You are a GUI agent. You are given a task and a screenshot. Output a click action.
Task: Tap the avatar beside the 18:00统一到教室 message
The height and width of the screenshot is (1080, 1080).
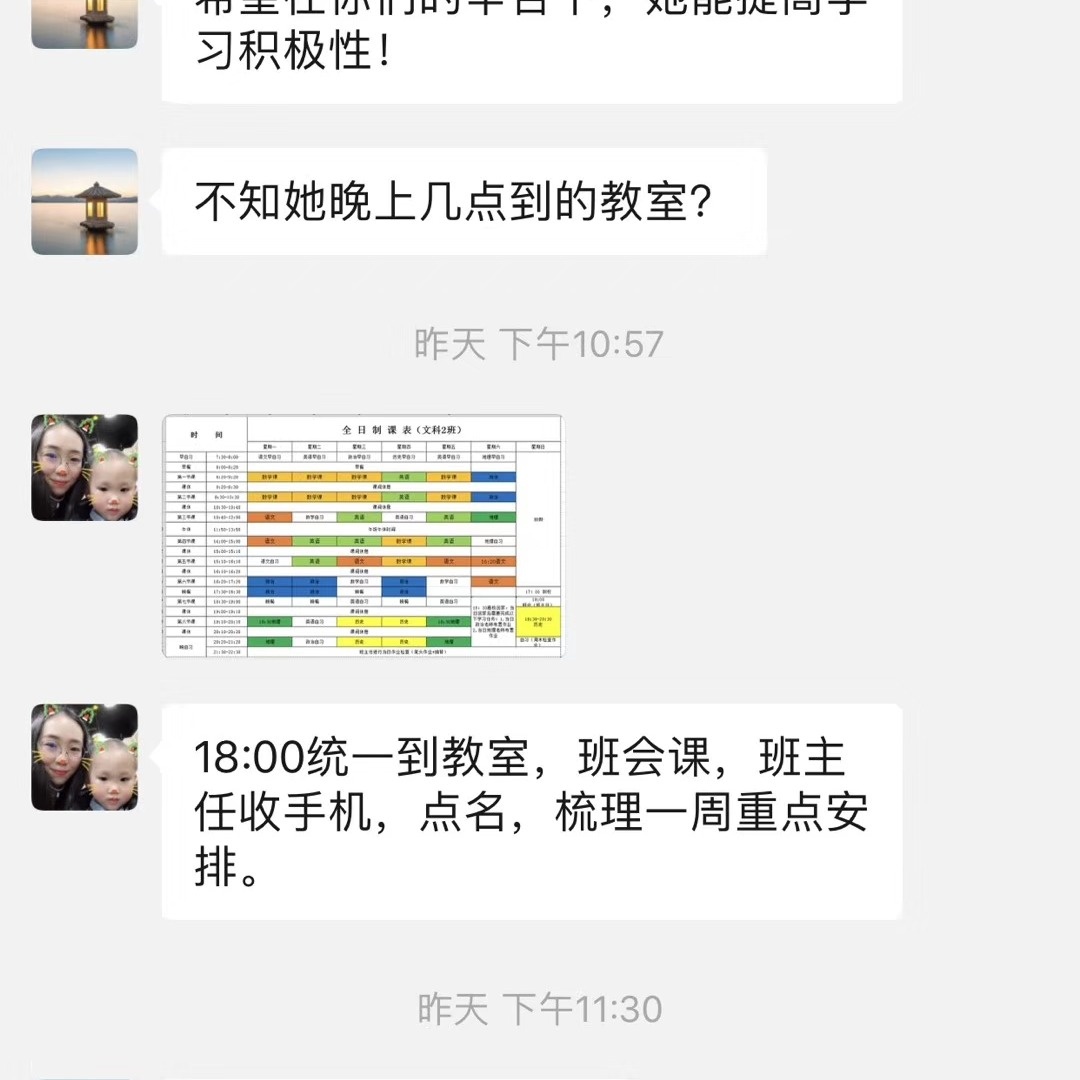[85, 757]
